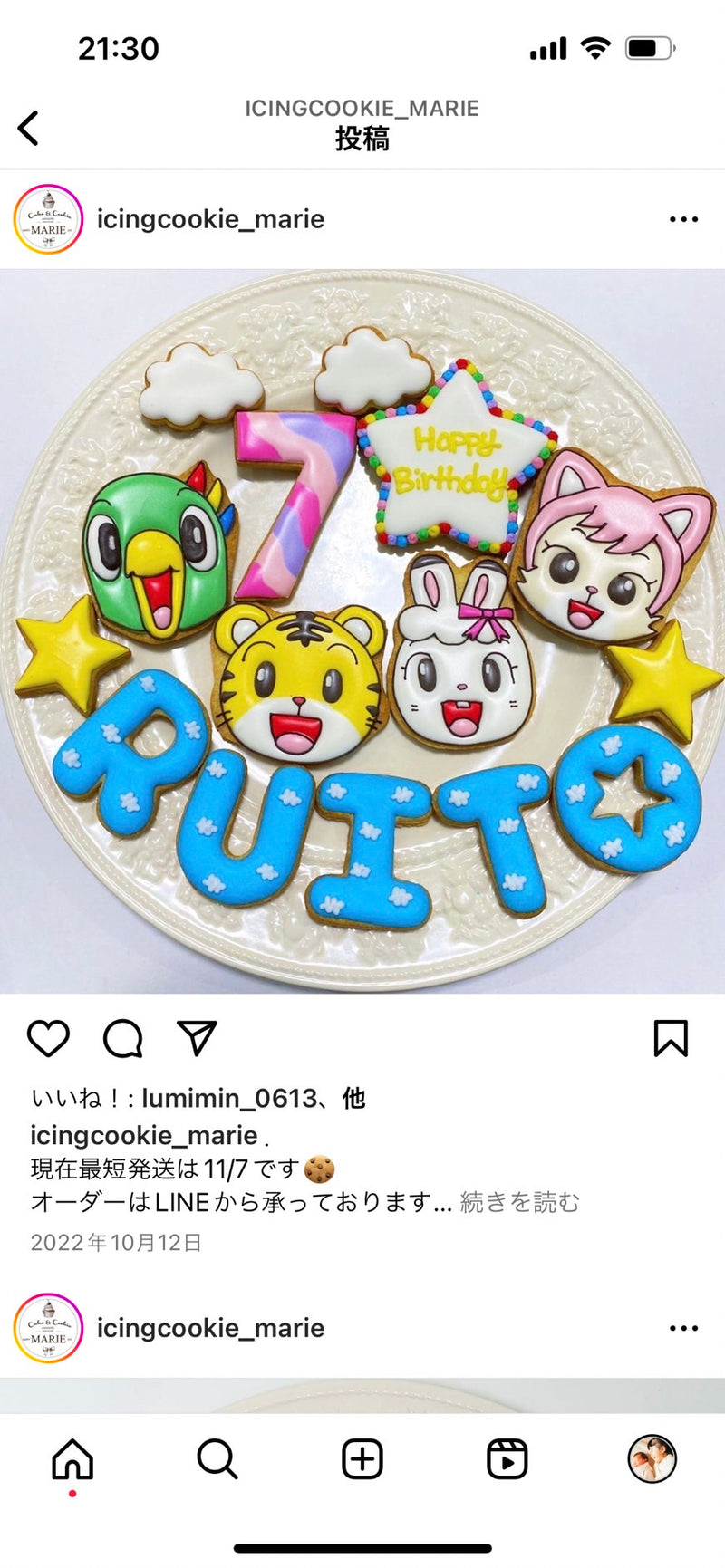725x1568 pixels.
Task: Share the RUITO cookie post
Action: [x=197, y=1038]
